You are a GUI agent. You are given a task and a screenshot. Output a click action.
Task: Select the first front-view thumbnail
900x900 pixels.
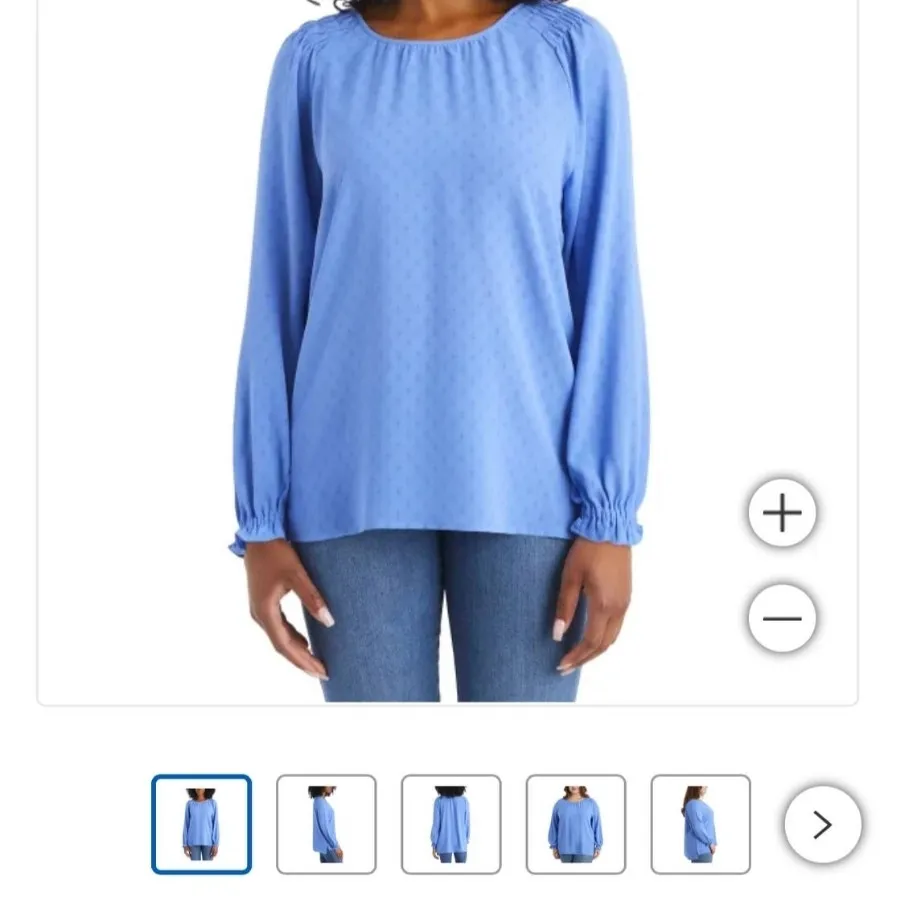201,824
